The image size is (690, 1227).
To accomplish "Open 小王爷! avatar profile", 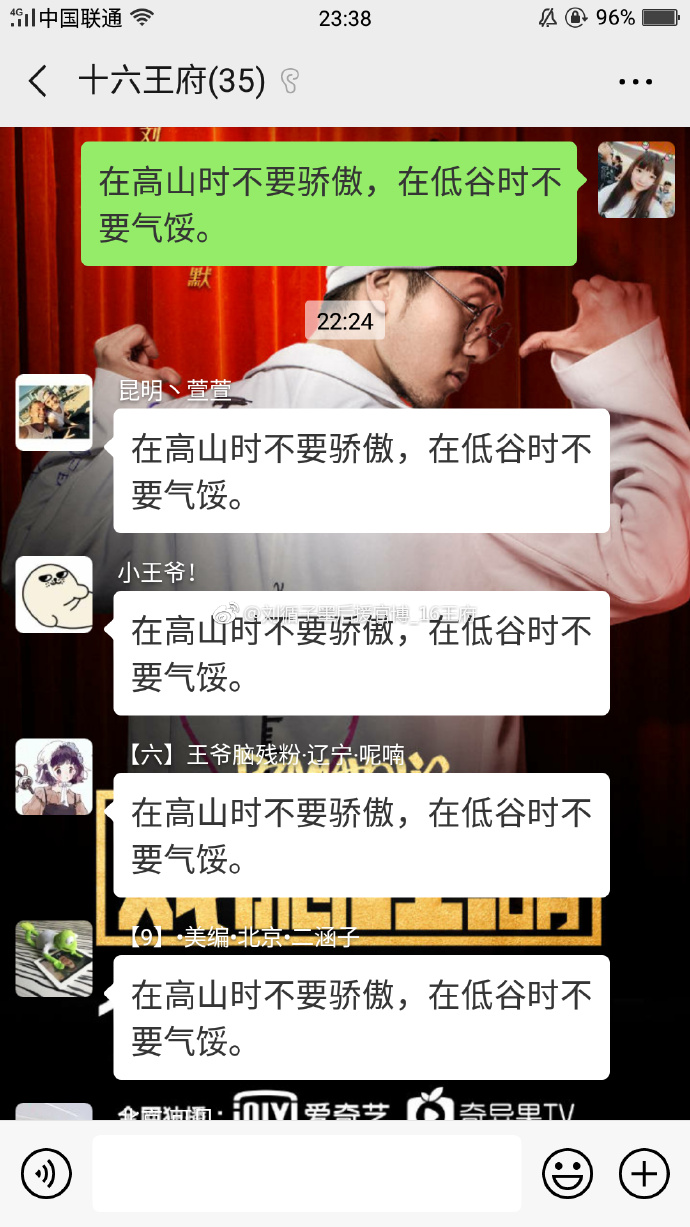I will coord(54,594).
